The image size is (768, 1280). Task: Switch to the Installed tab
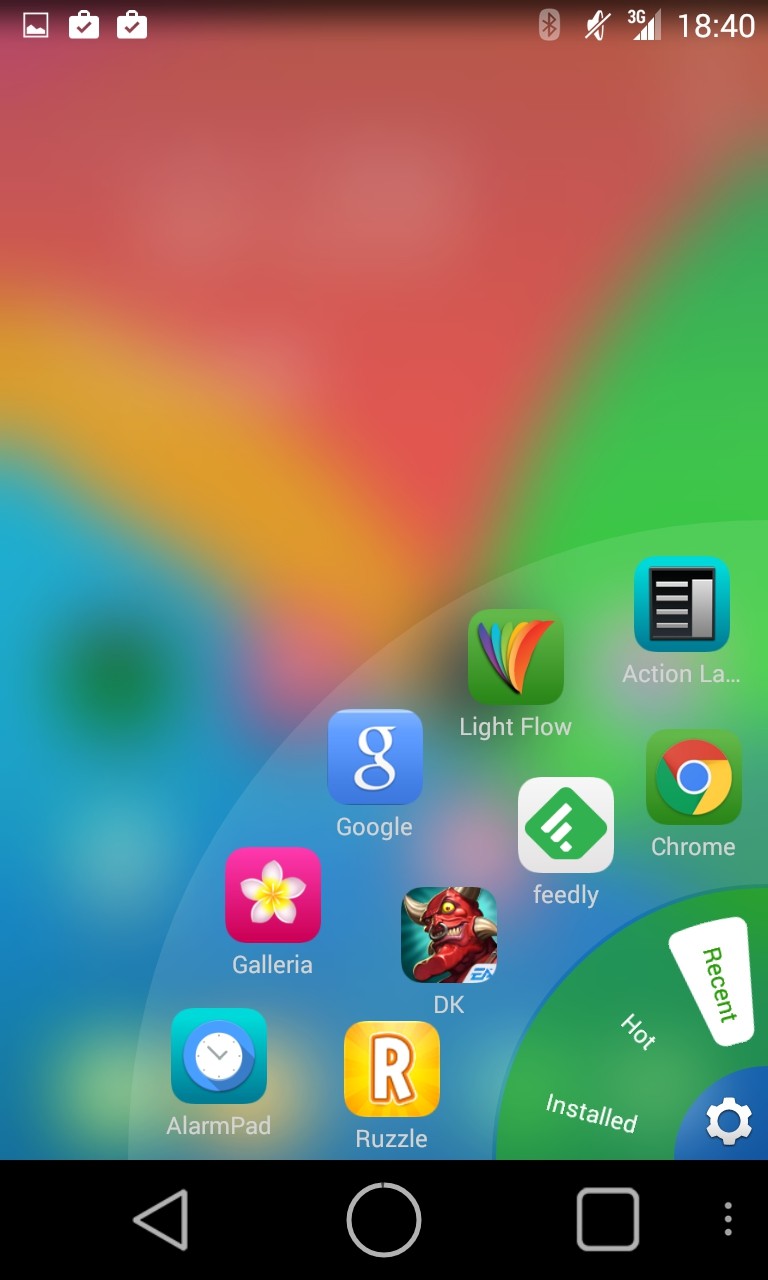pyautogui.click(x=591, y=1112)
